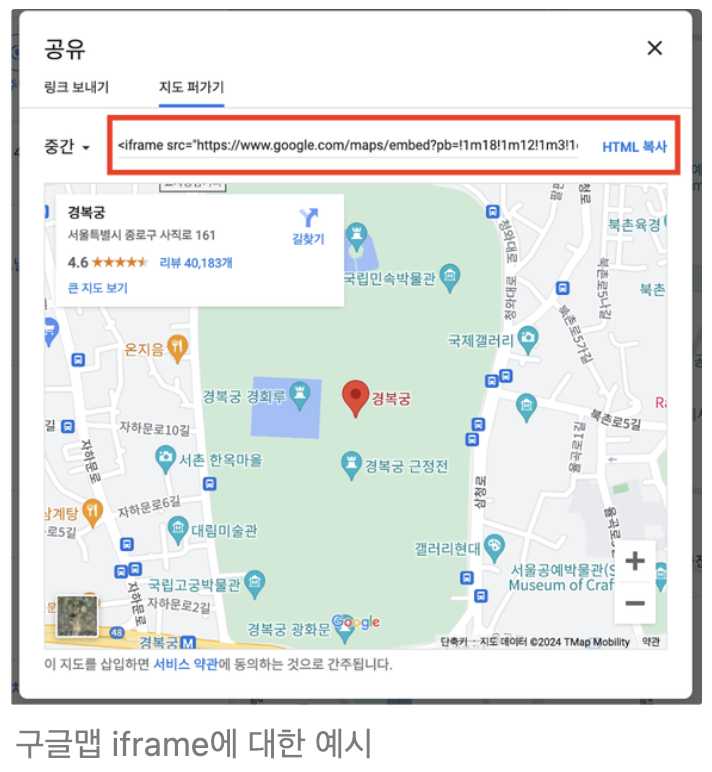Select the 경복궁 근정전 map pin
This screenshot has width=712, height=772.
pos(351,465)
